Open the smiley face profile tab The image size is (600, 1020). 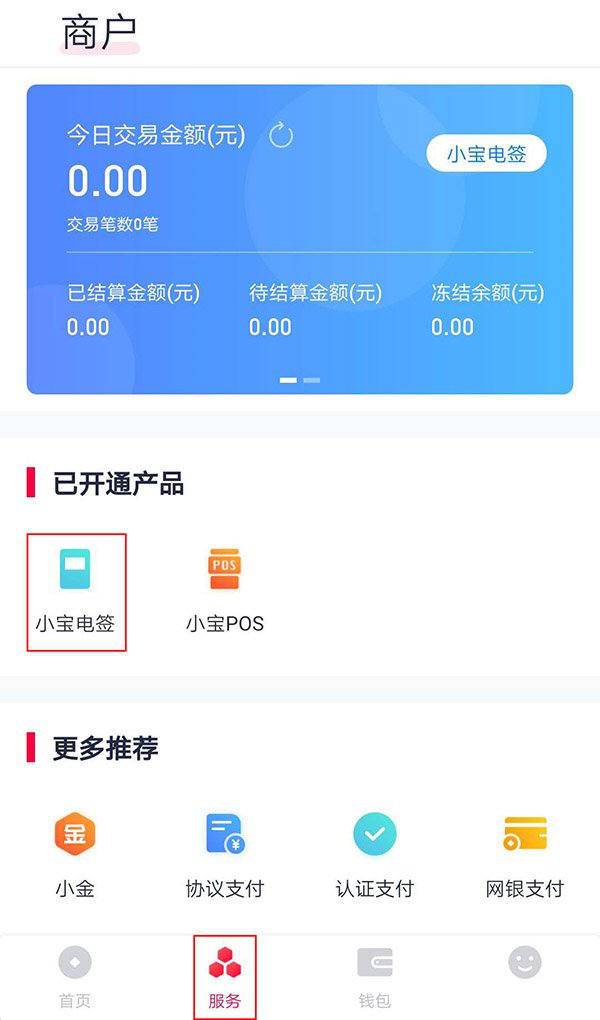525,962
